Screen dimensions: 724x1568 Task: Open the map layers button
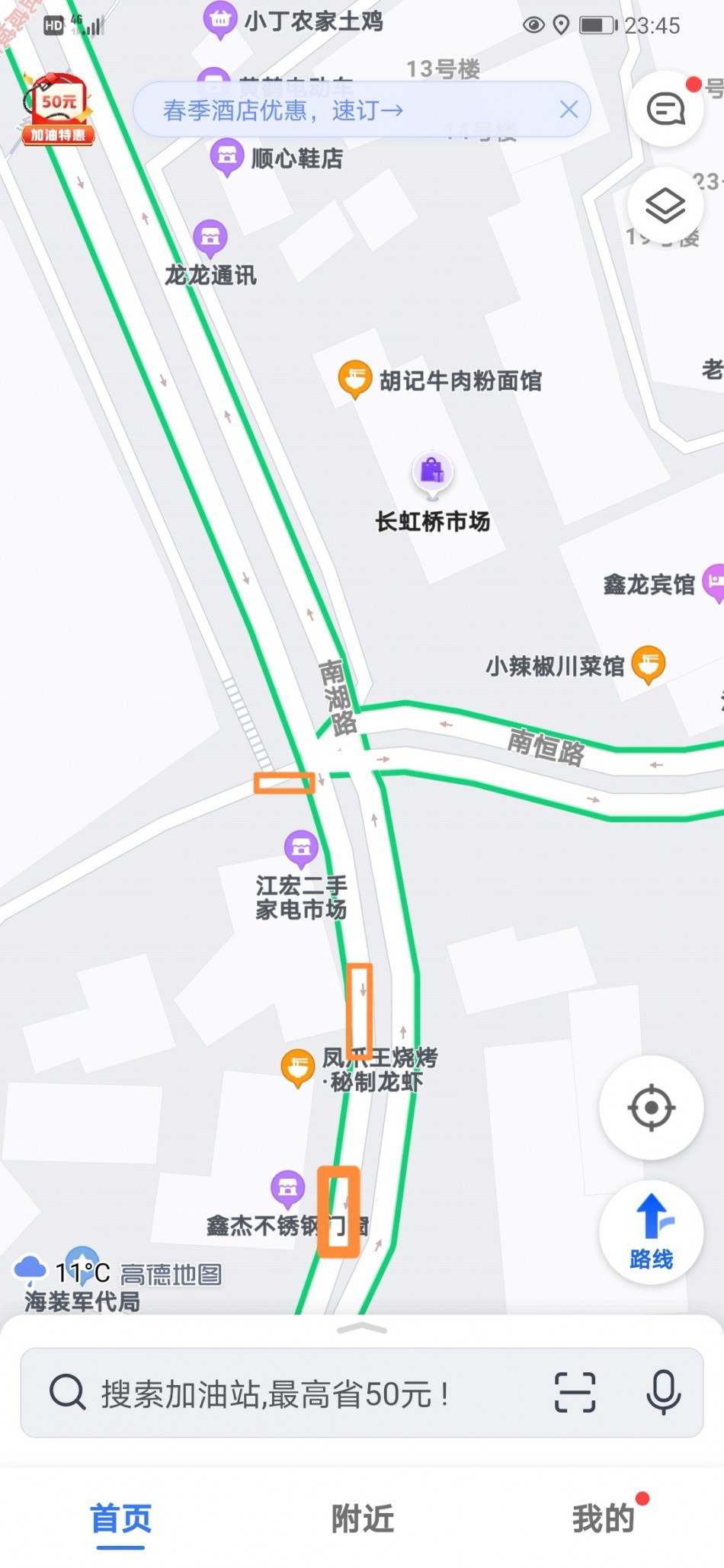point(665,205)
